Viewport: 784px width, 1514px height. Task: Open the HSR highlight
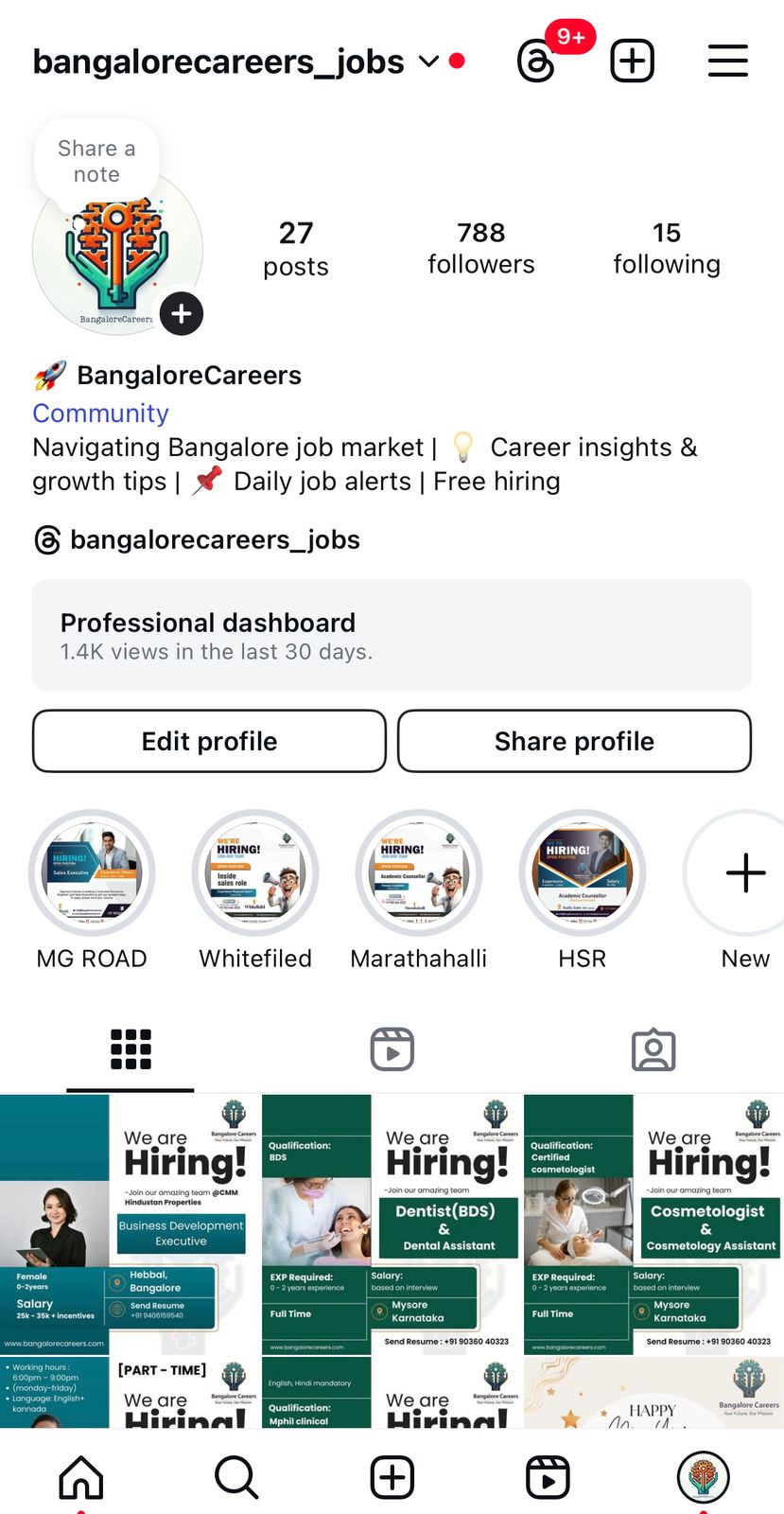point(582,872)
